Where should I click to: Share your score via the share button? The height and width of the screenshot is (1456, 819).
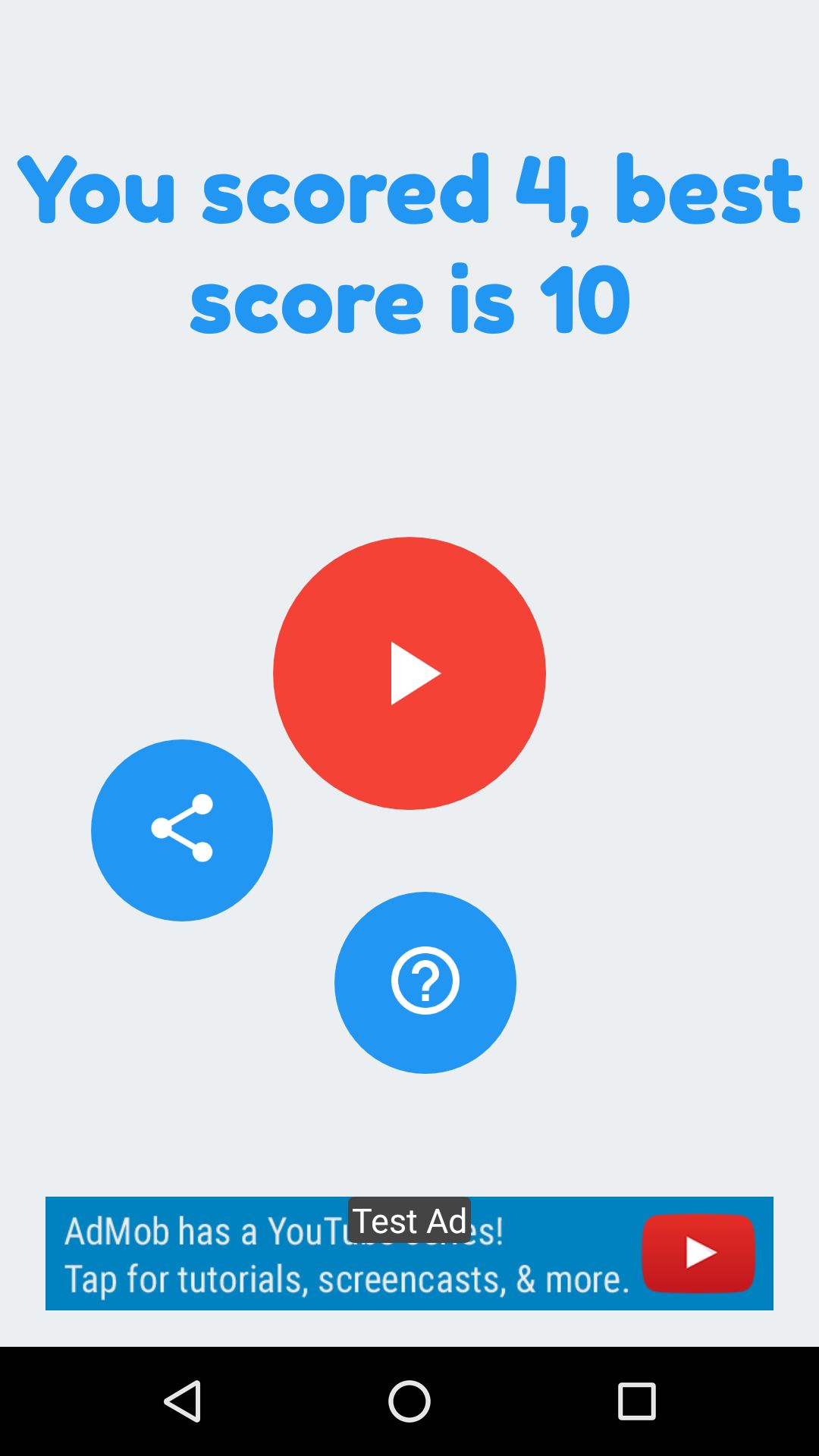182,830
